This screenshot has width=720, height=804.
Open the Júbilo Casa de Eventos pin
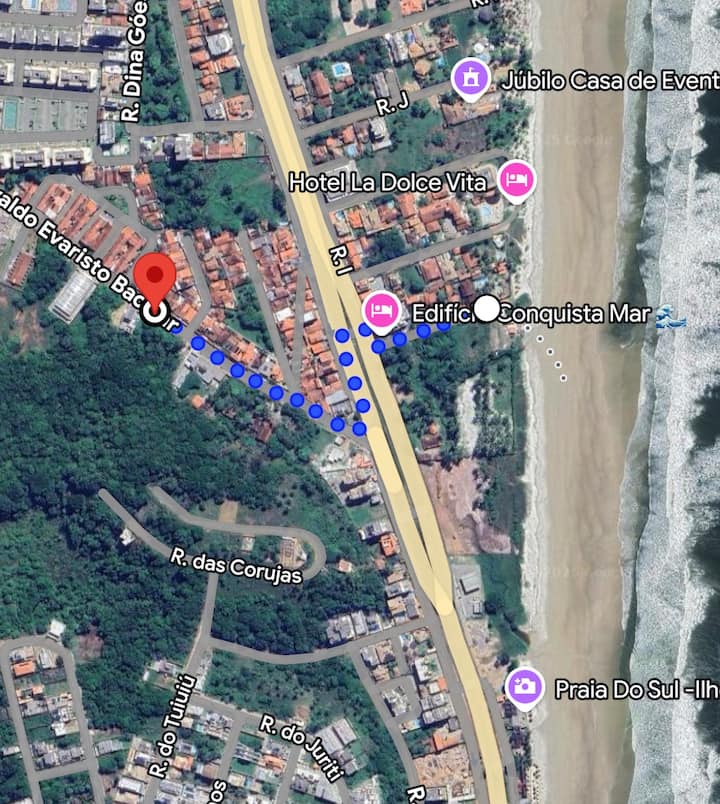[470, 78]
